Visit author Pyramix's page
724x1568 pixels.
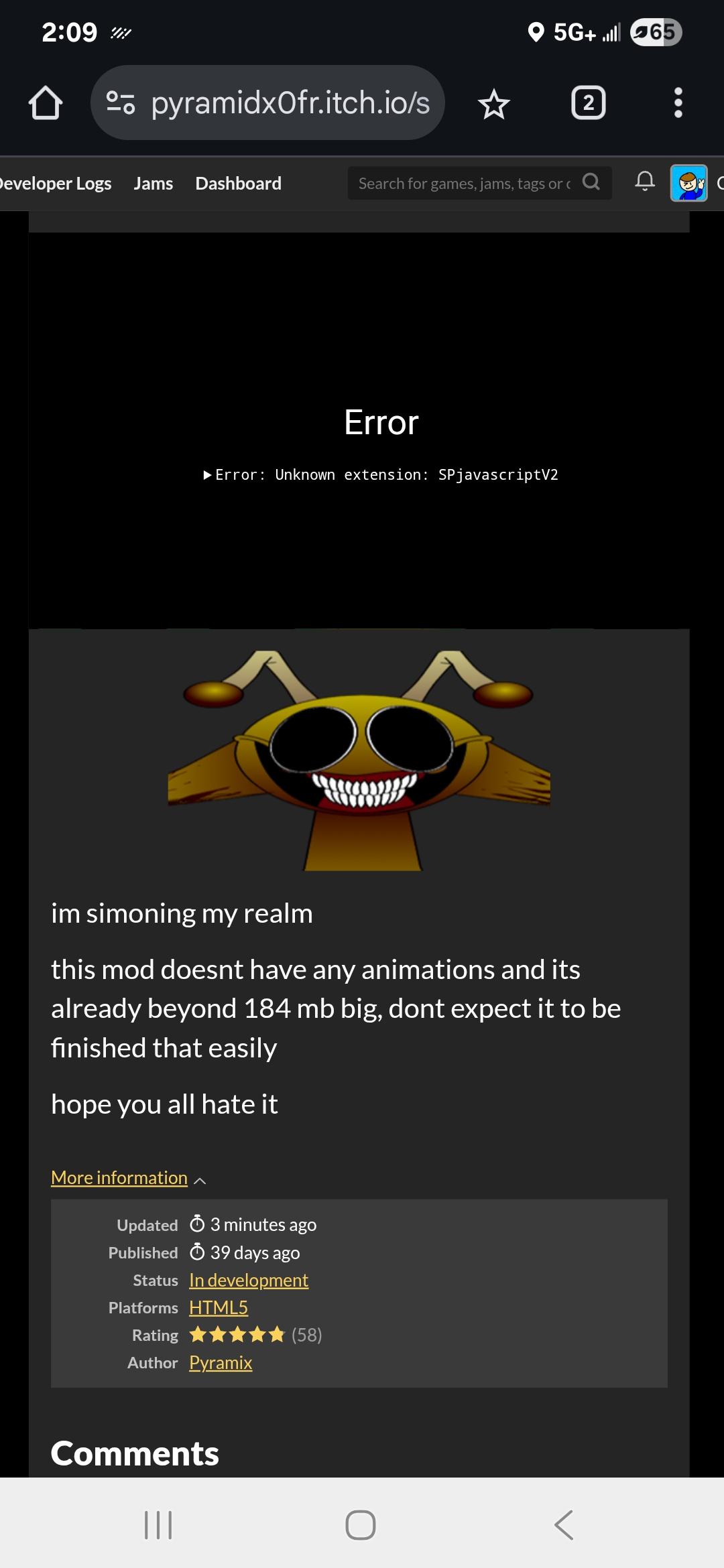pyautogui.click(x=221, y=1363)
